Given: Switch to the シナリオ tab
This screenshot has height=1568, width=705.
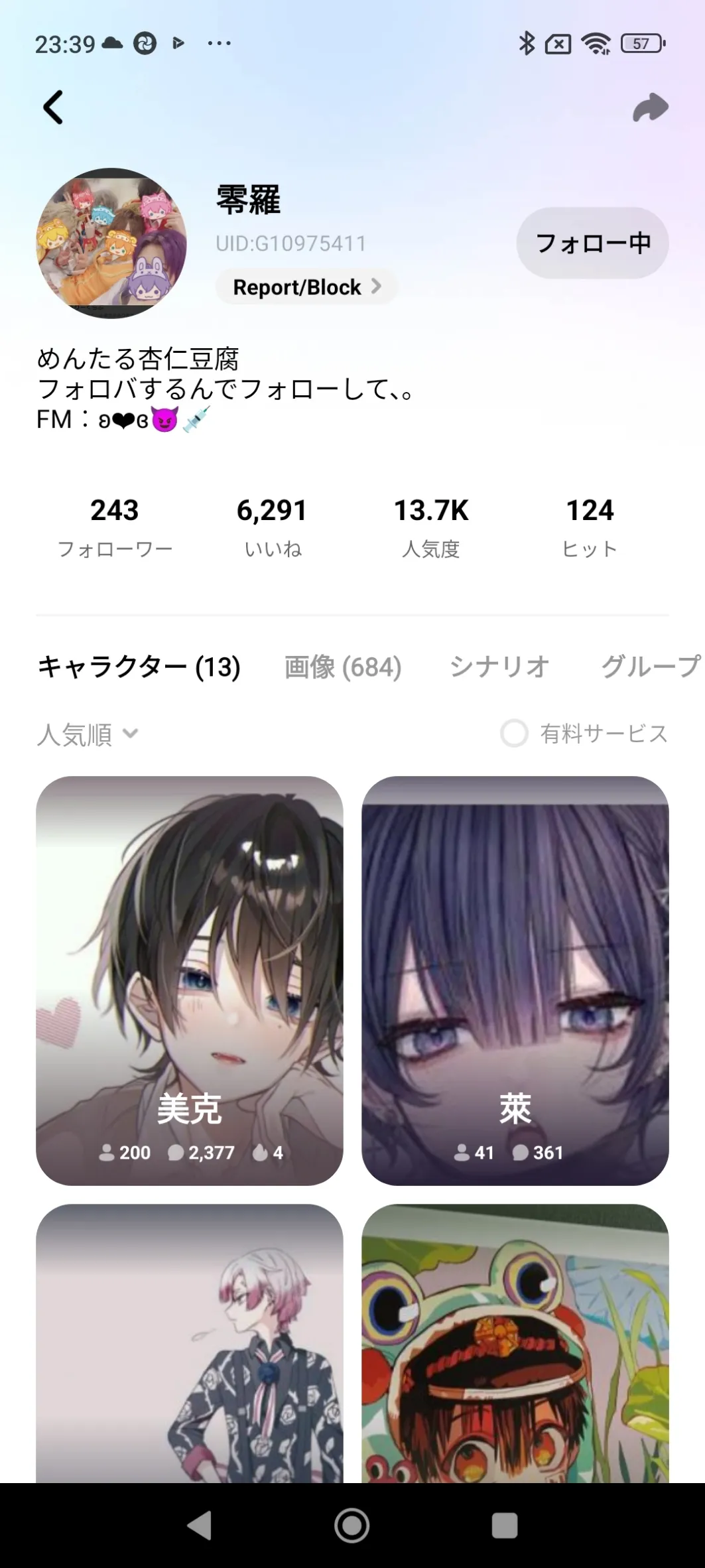Looking at the screenshot, I should coord(499,667).
